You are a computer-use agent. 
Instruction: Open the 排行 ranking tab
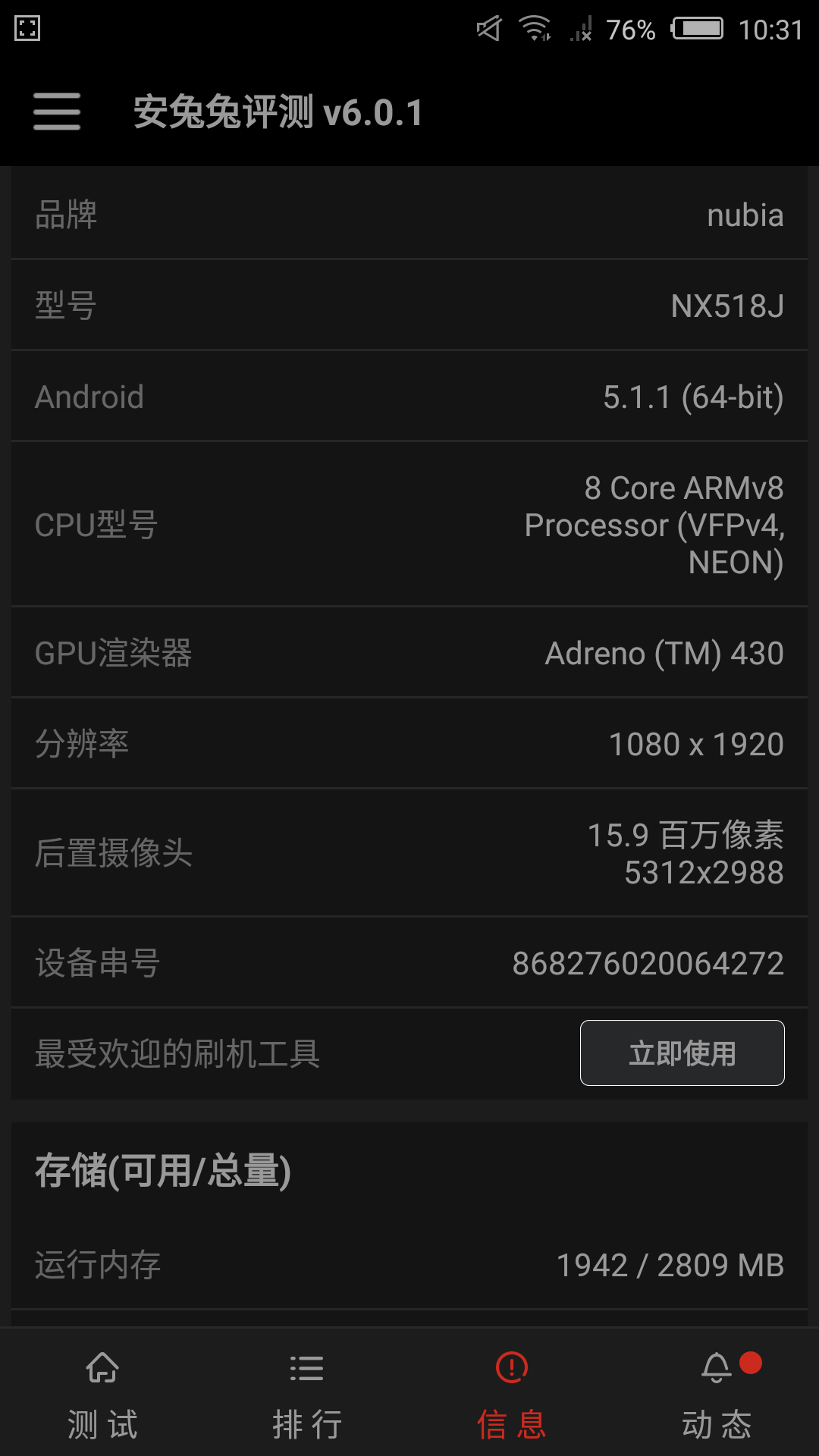307,1394
